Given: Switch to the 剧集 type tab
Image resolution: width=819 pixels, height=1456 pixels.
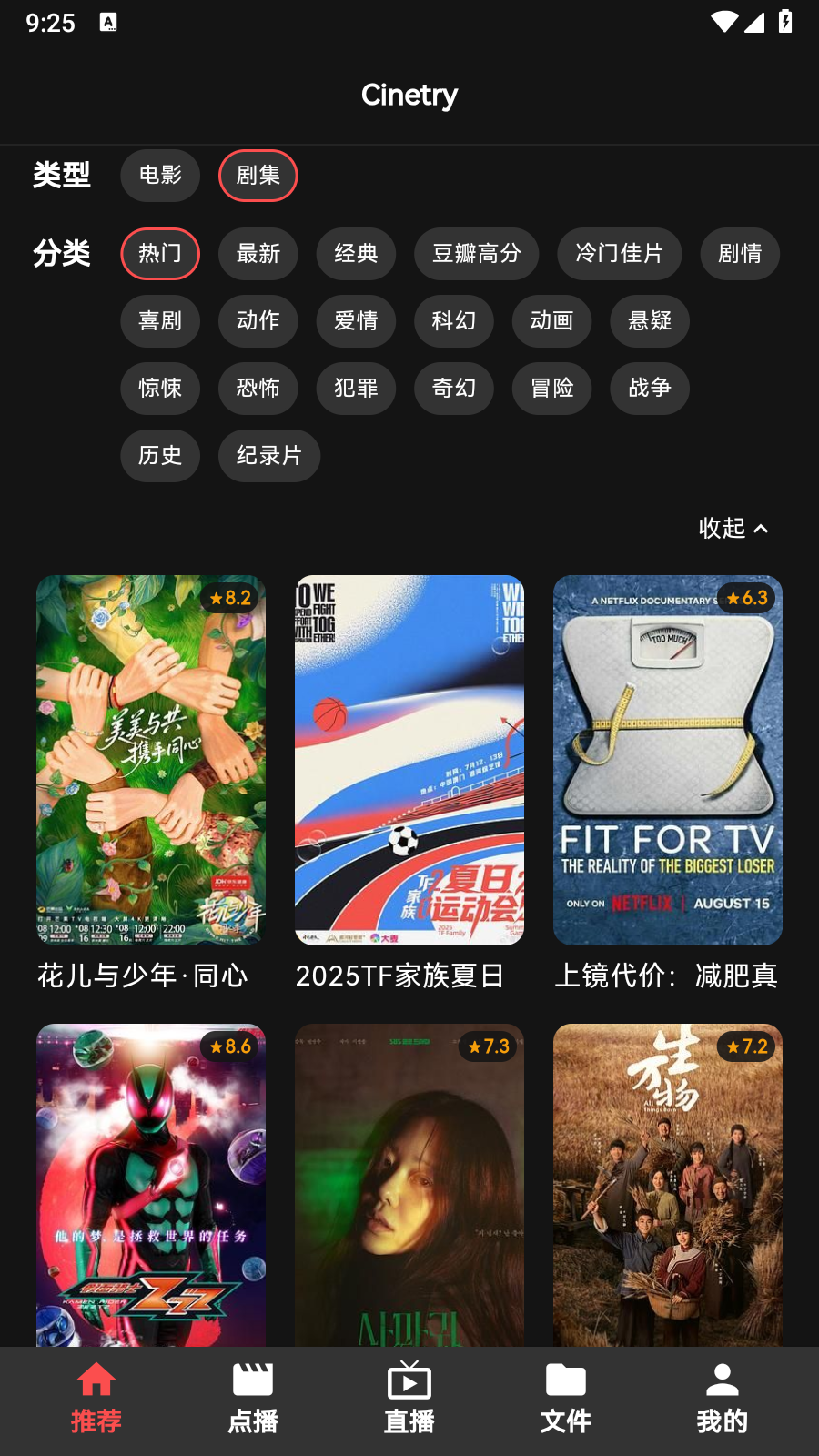Looking at the screenshot, I should 258,176.
